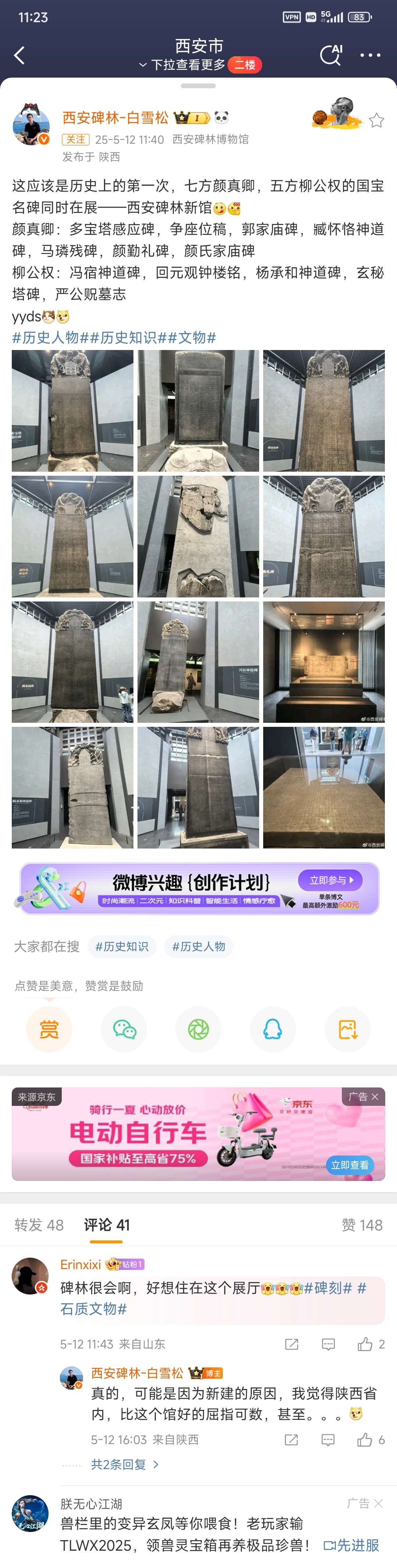Open the AI search icon
The image size is (397, 1568).
coord(330,55)
